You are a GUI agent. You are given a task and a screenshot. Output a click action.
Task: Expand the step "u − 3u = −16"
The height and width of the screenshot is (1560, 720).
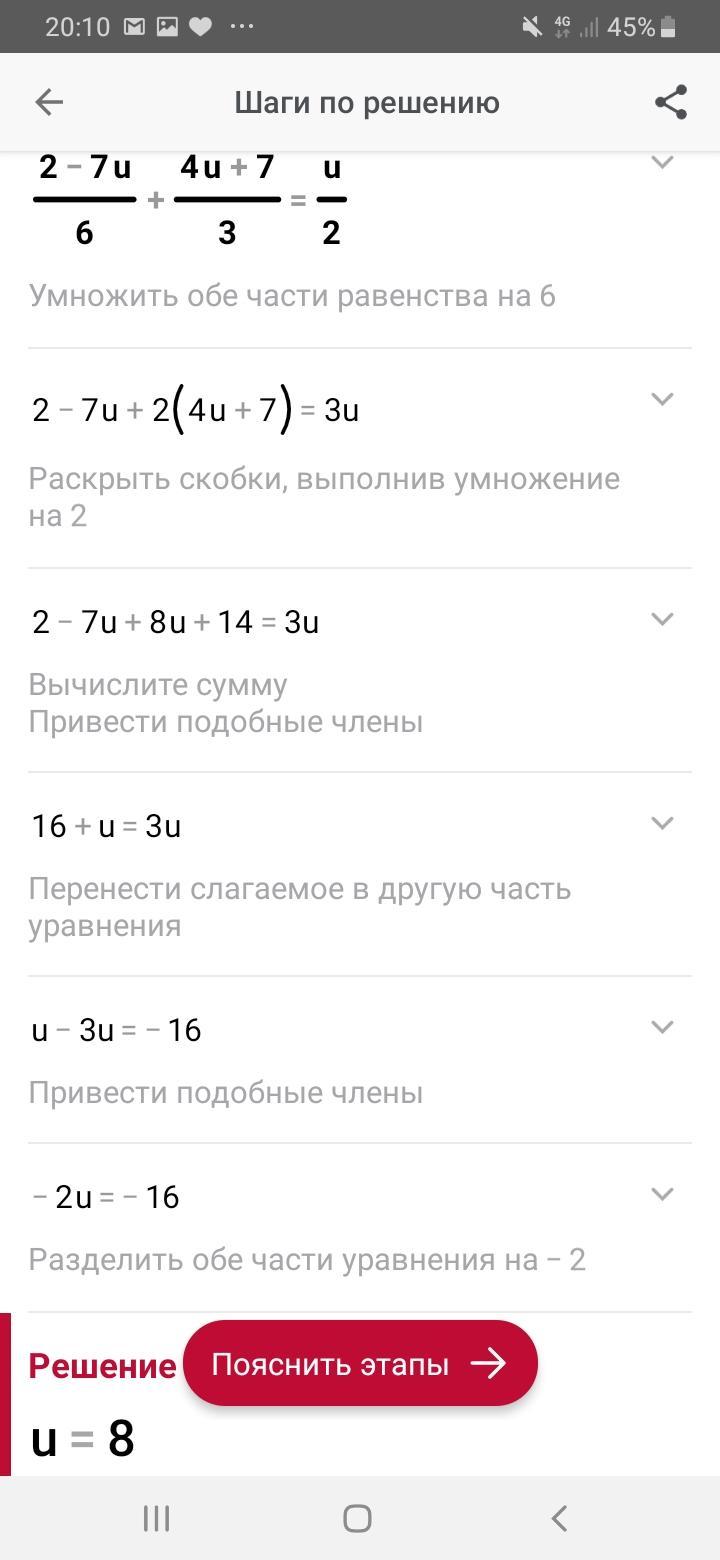click(x=662, y=1027)
